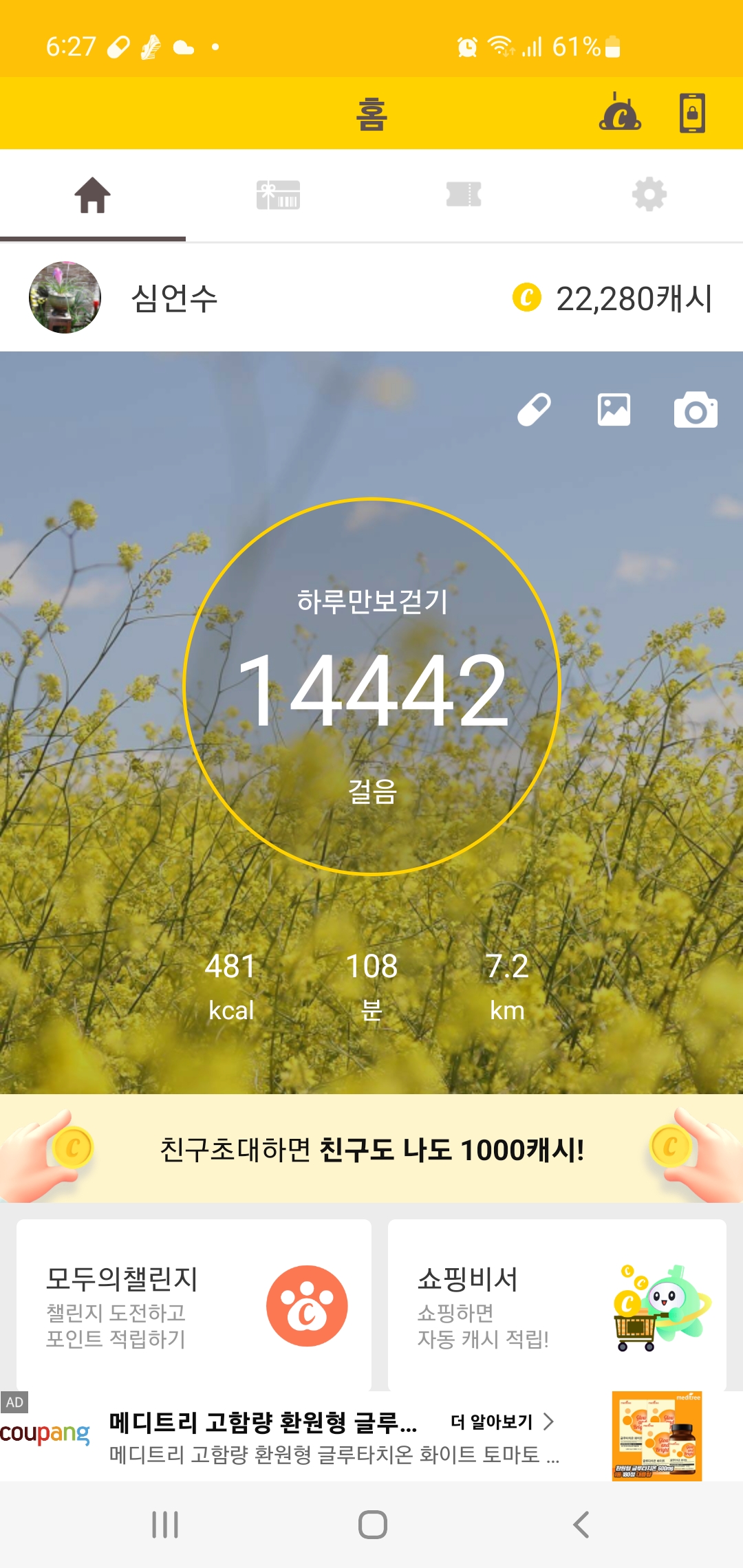Open the 모두의챌린지 card
Image resolution: width=743 pixels, height=1568 pixels.
click(194, 1305)
